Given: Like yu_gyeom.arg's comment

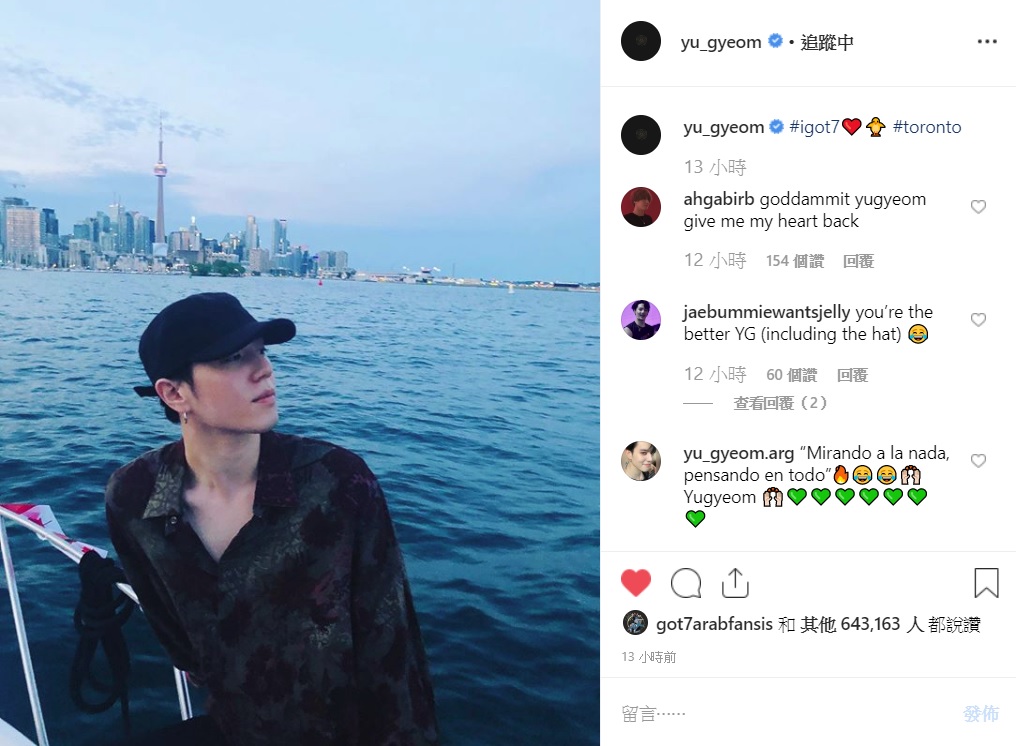Looking at the screenshot, I should point(978,461).
